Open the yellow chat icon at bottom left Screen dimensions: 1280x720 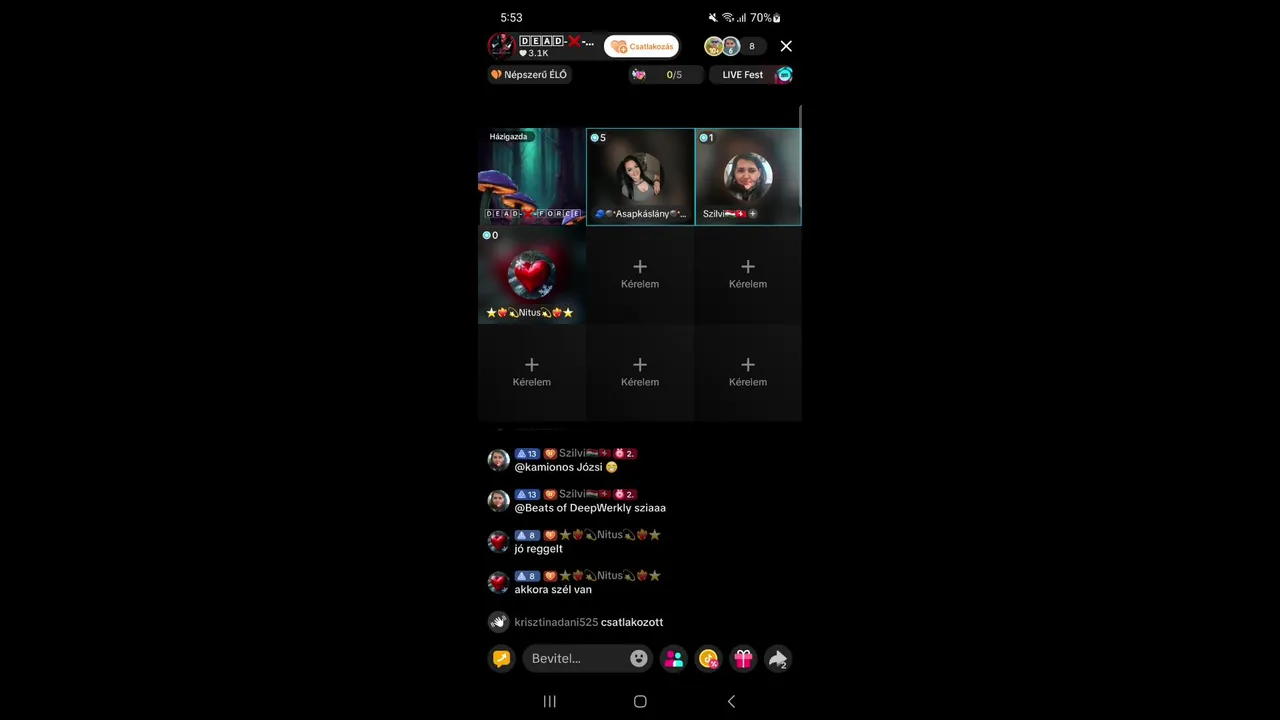coord(501,659)
